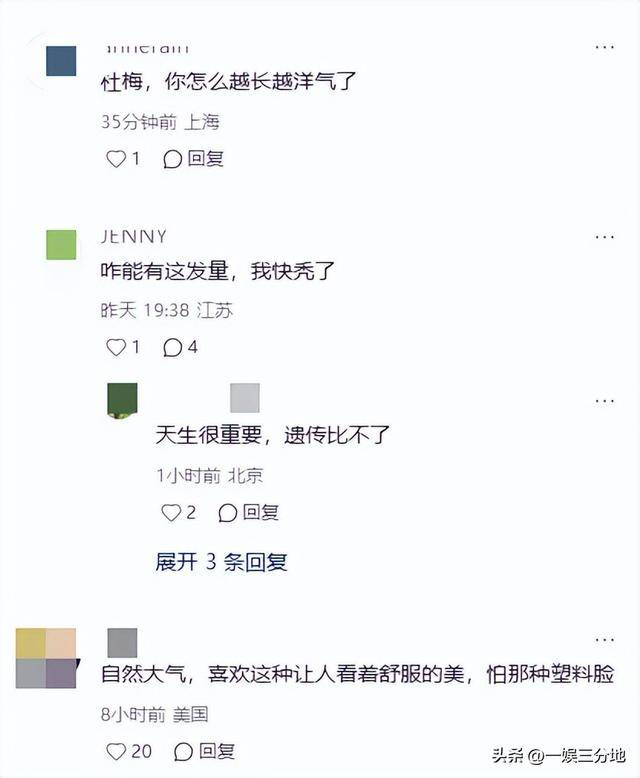
Task: Open the overflow menu on JENNY's comment
Action: tap(604, 237)
